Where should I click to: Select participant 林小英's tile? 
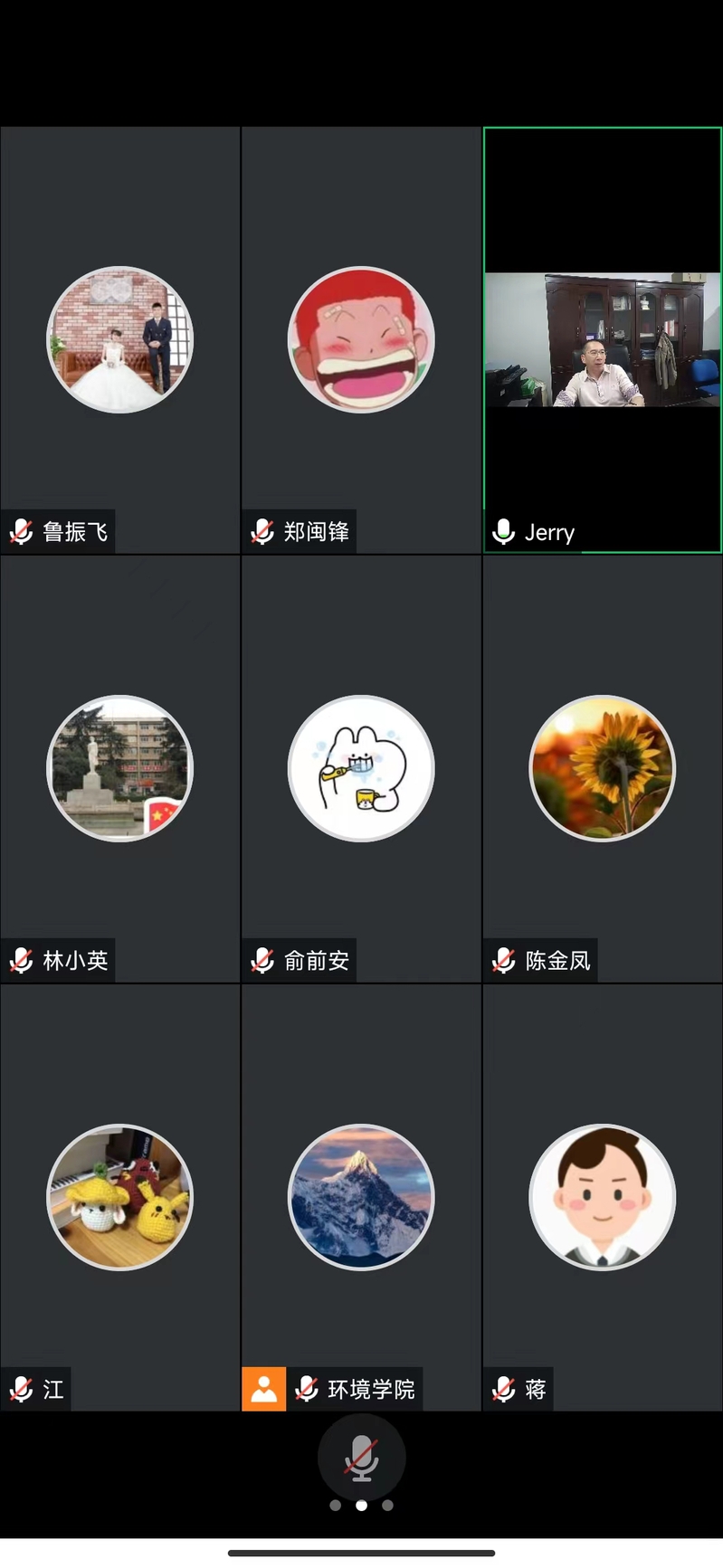[x=119, y=768]
